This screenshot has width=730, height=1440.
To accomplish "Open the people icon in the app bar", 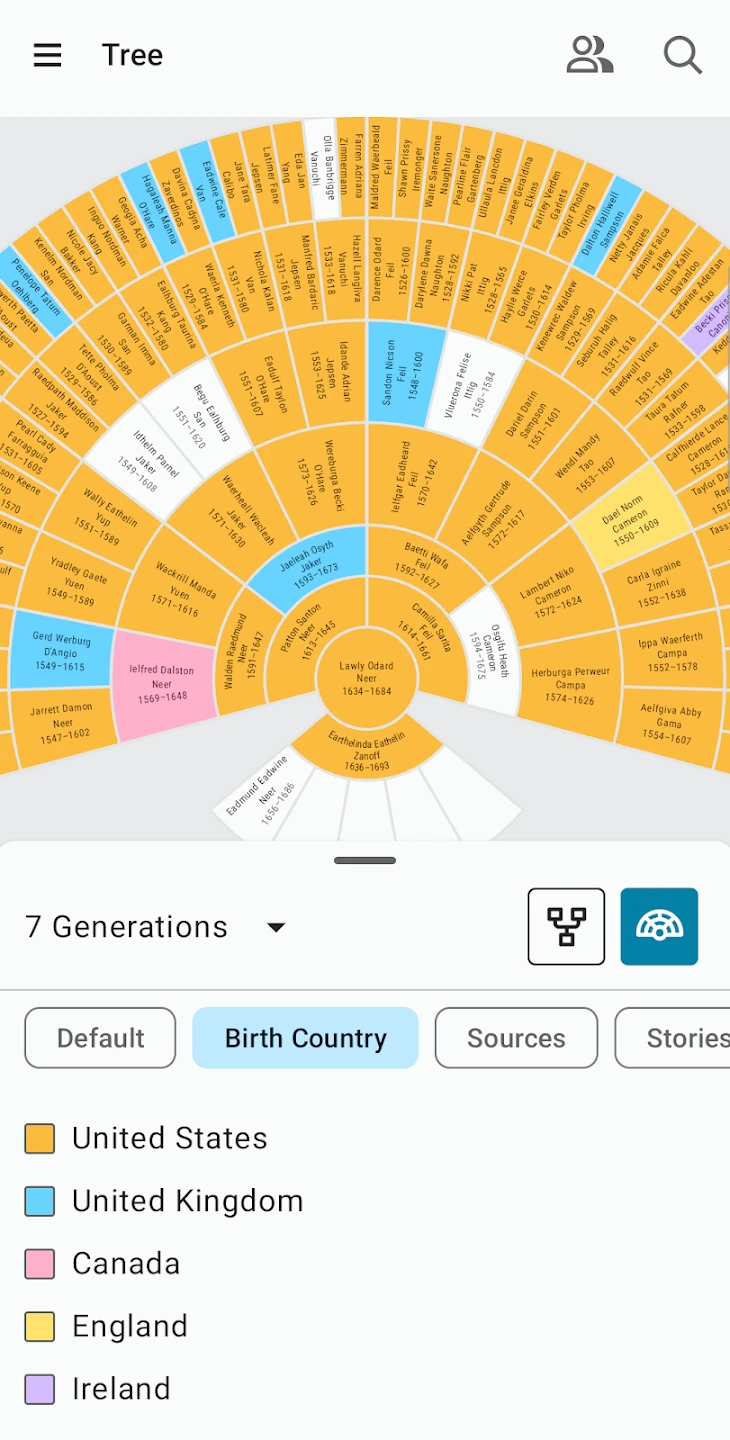I will 589,55.
